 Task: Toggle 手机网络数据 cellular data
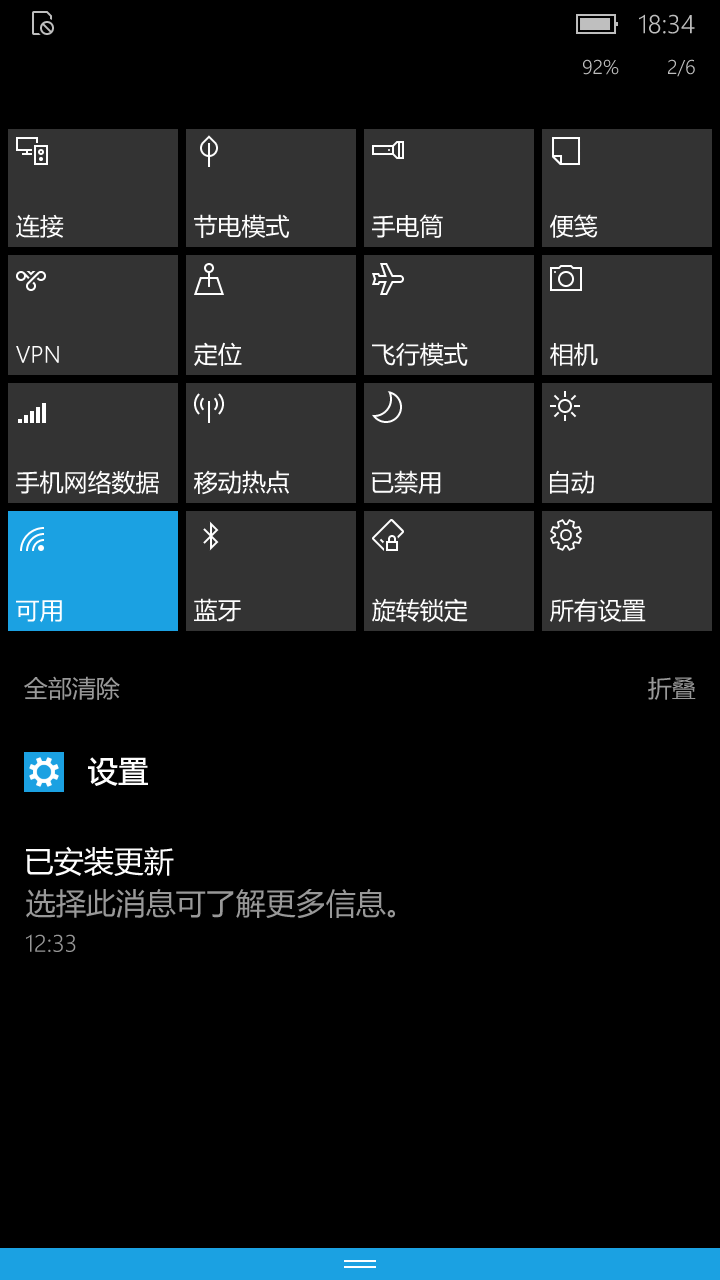click(93, 443)
